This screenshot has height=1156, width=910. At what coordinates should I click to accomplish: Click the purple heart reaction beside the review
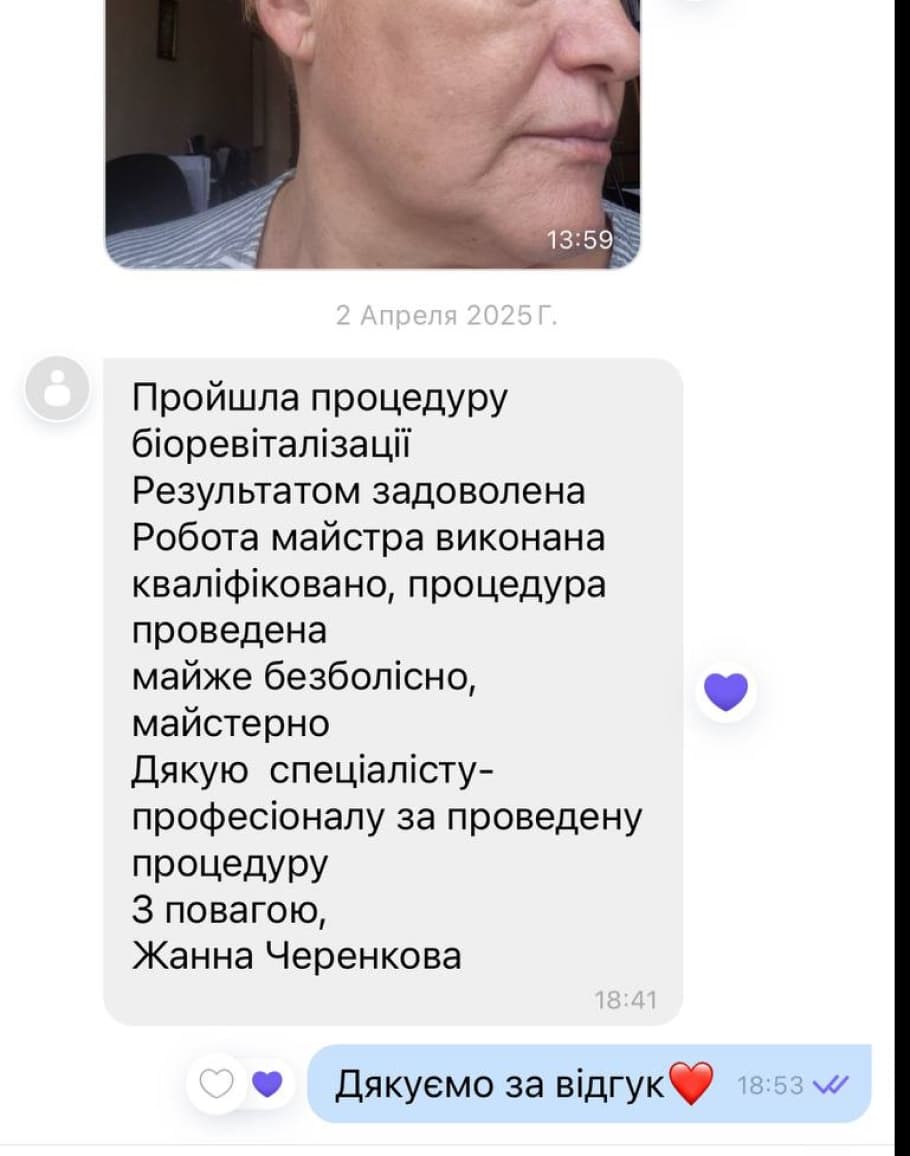[x=725, y=690]
